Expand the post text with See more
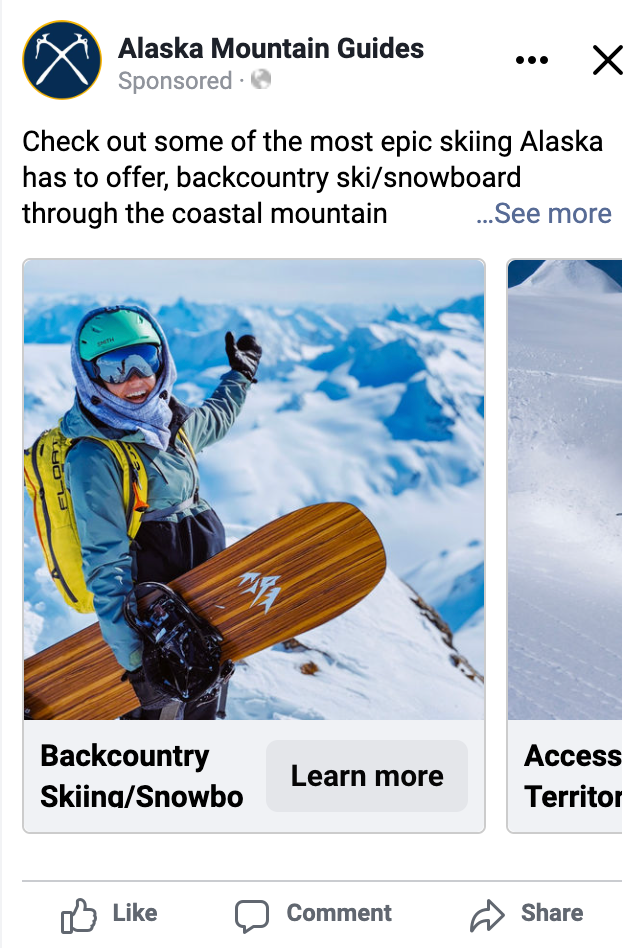The image size is (642, 948). coord(544,213)
